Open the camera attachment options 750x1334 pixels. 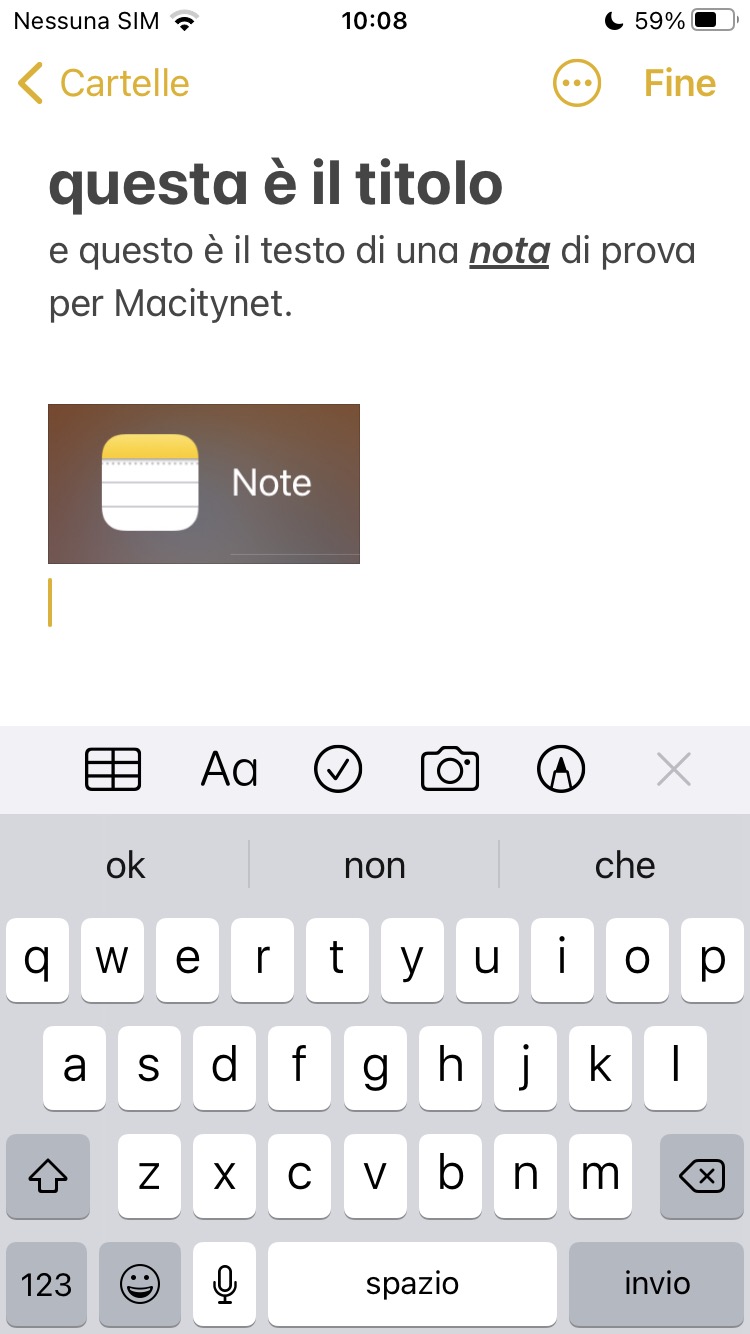coord(450,770)
